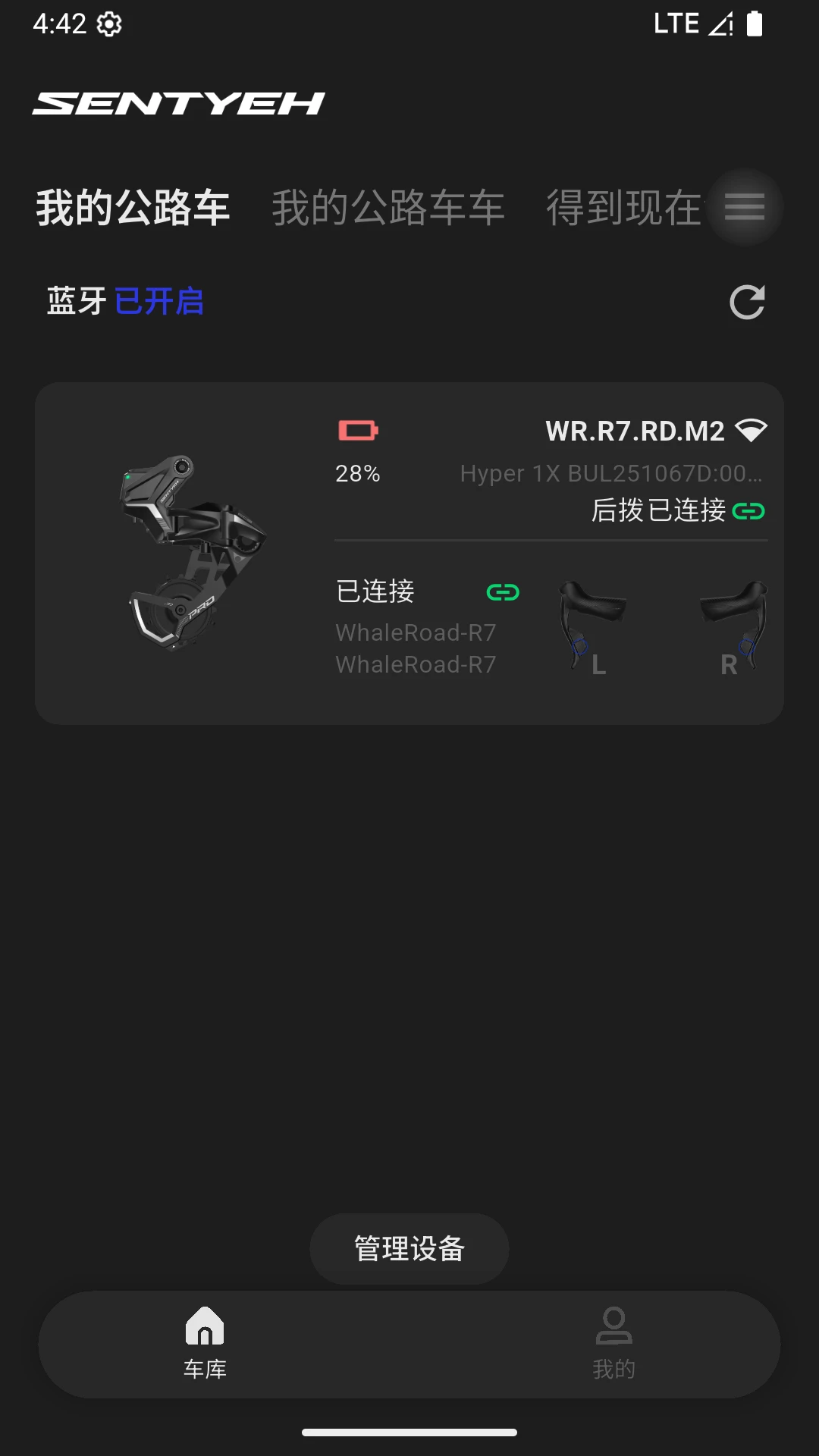
Task: Tap the green status LED on the derailleur image
Action: [129, 478]
